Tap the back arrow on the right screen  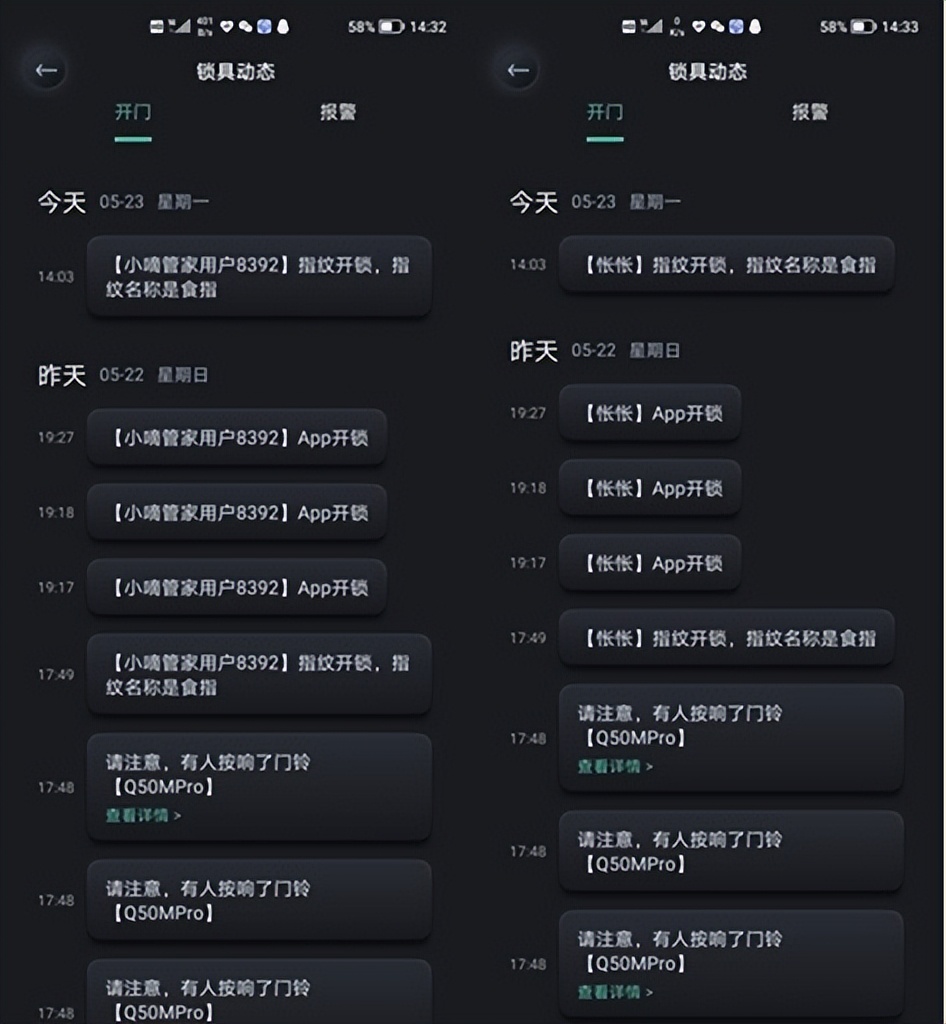tap(518, 70)
